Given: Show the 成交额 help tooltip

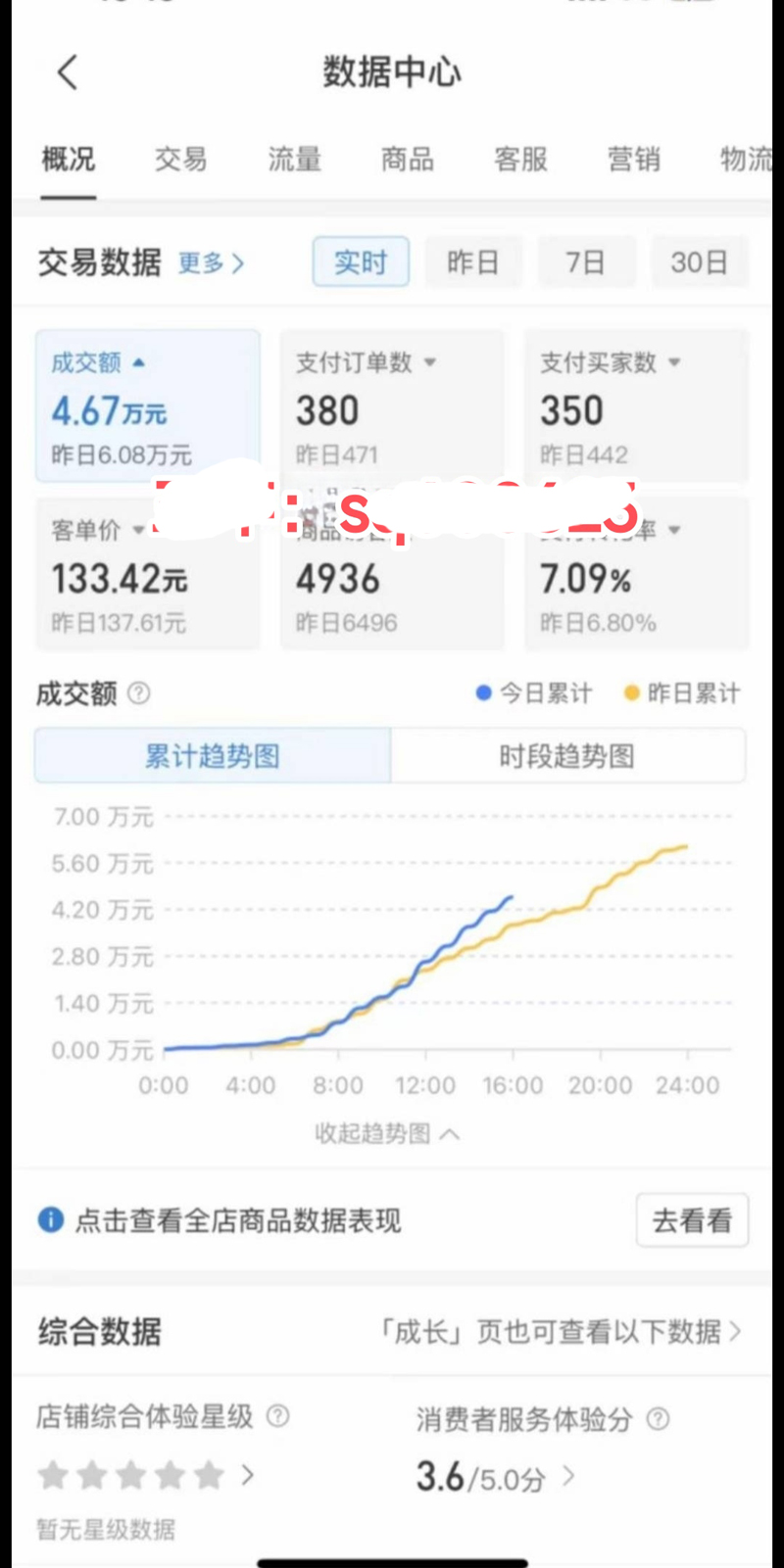Looking at the screenshot, I should click(139, 693).
